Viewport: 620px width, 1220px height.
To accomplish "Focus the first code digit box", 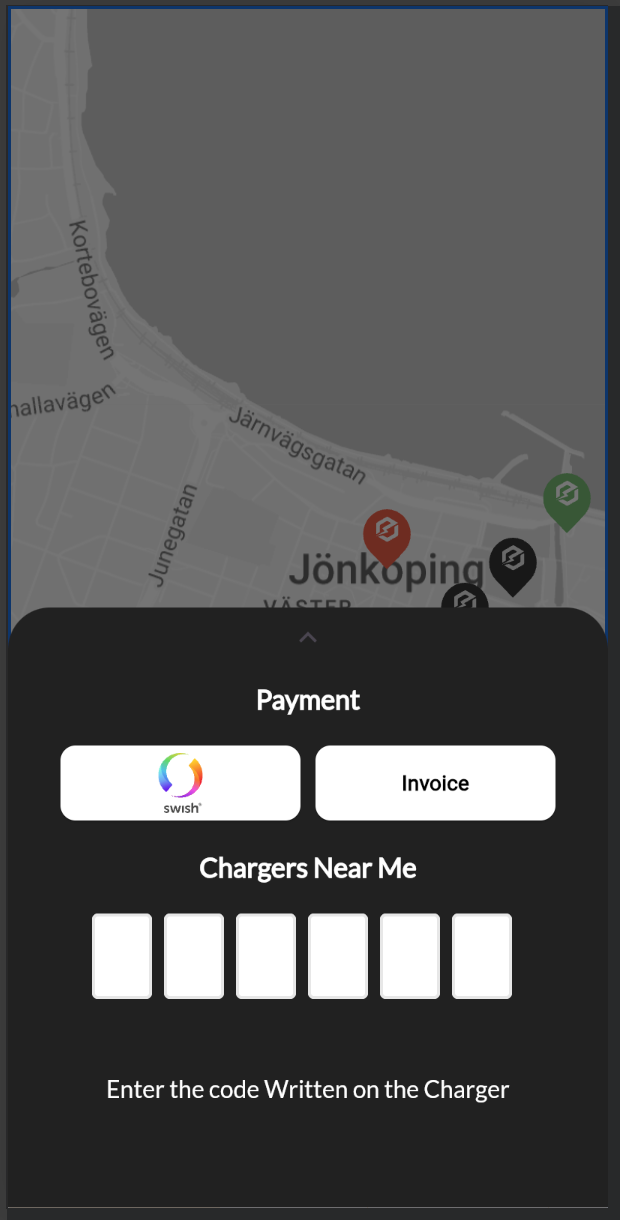I will (122, 956).
